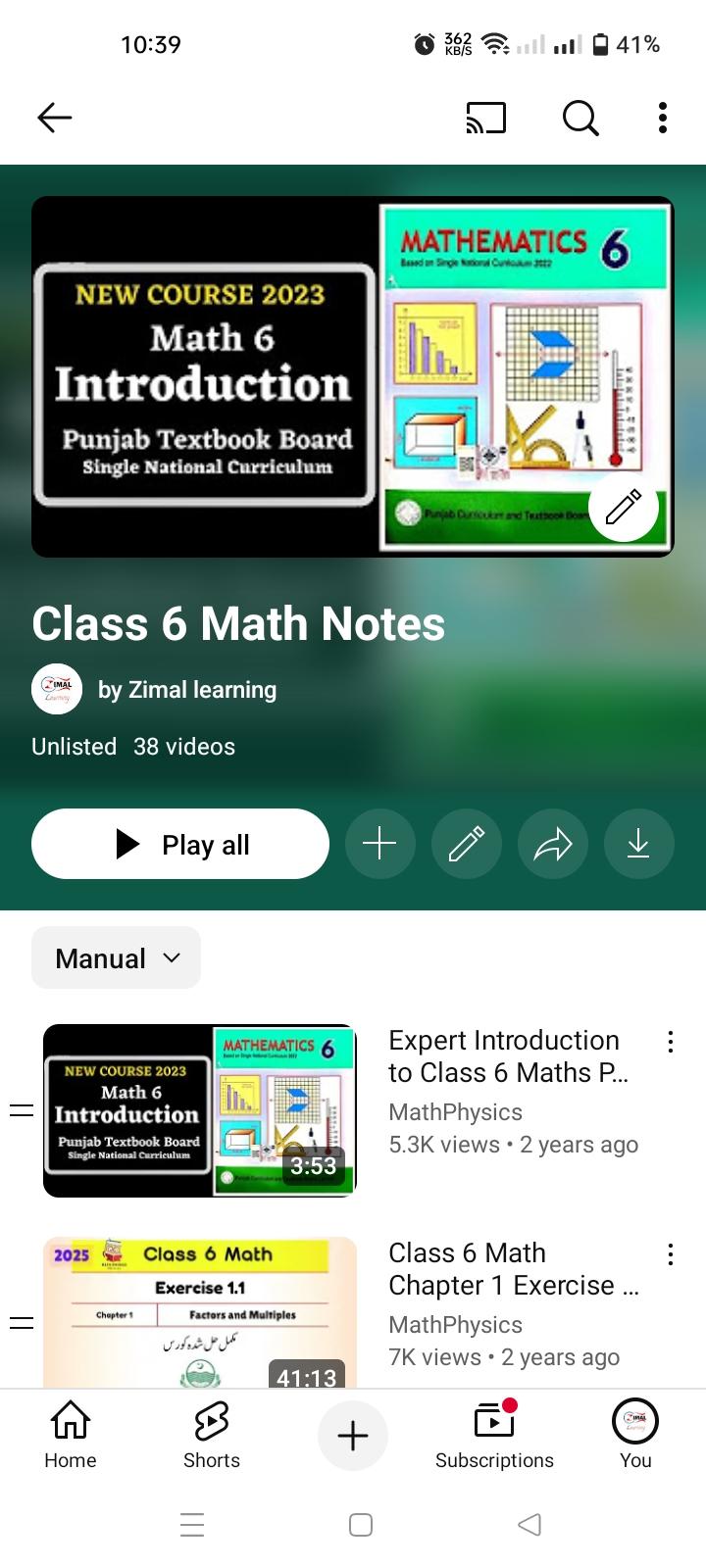Open the cast to device option
706x1568 pixels.
(x=486, y=118)
